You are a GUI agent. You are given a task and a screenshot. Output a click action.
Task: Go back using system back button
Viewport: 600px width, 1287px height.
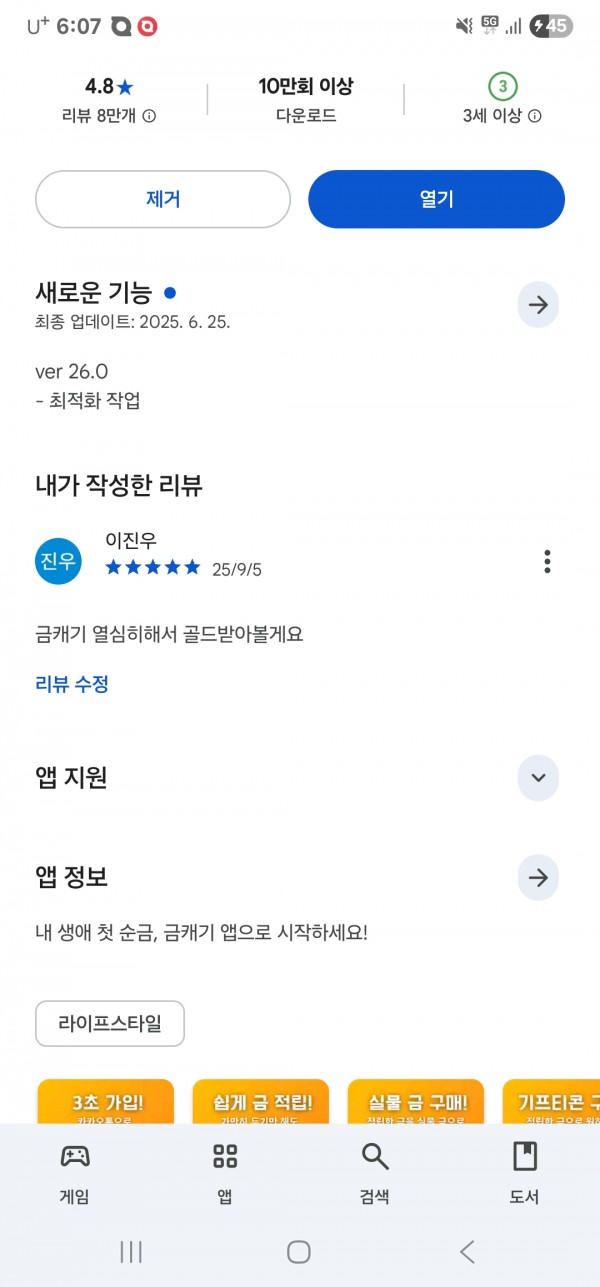click(466, 1251)
